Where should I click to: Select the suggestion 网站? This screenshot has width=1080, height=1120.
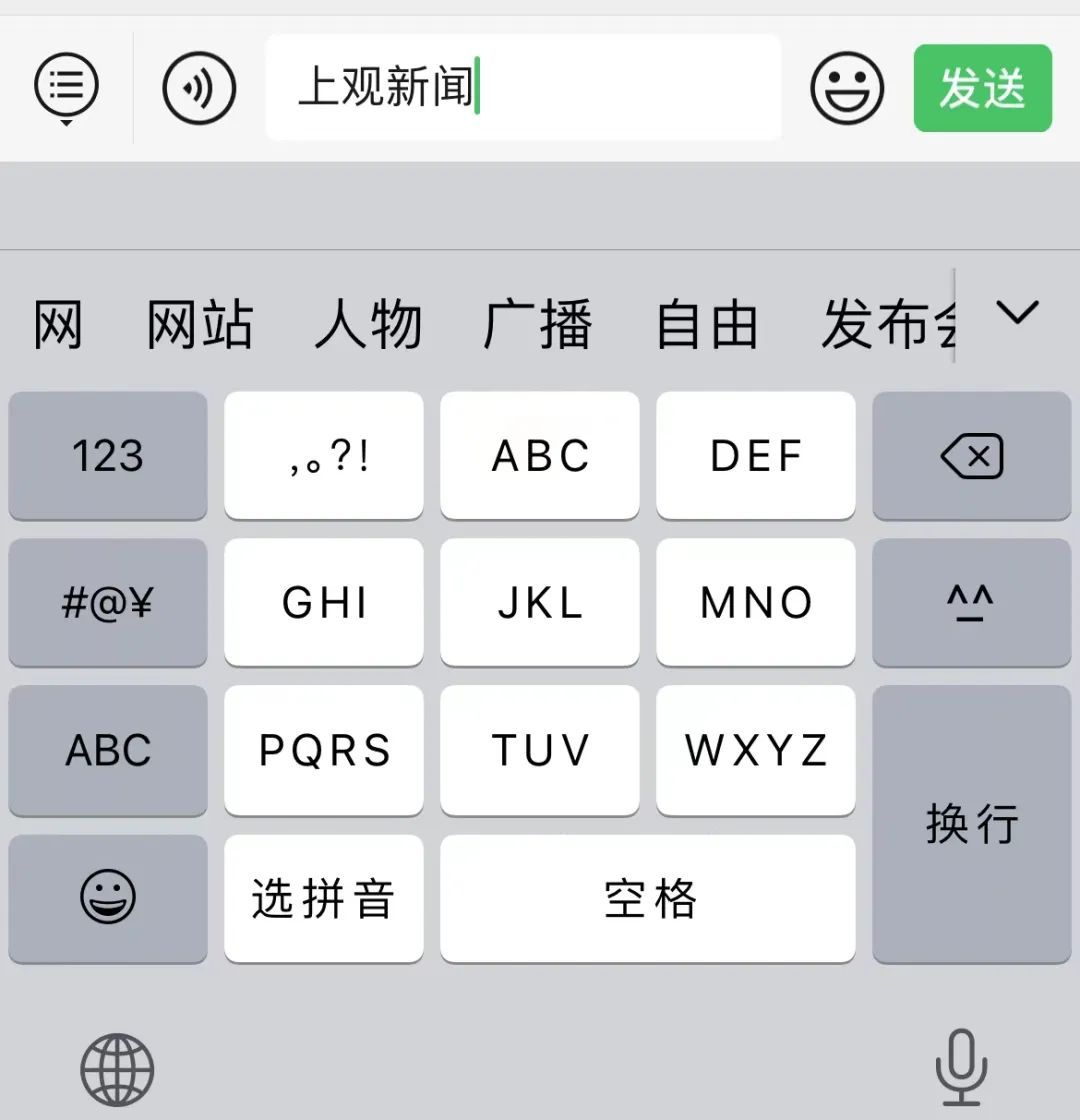(200, 325)
